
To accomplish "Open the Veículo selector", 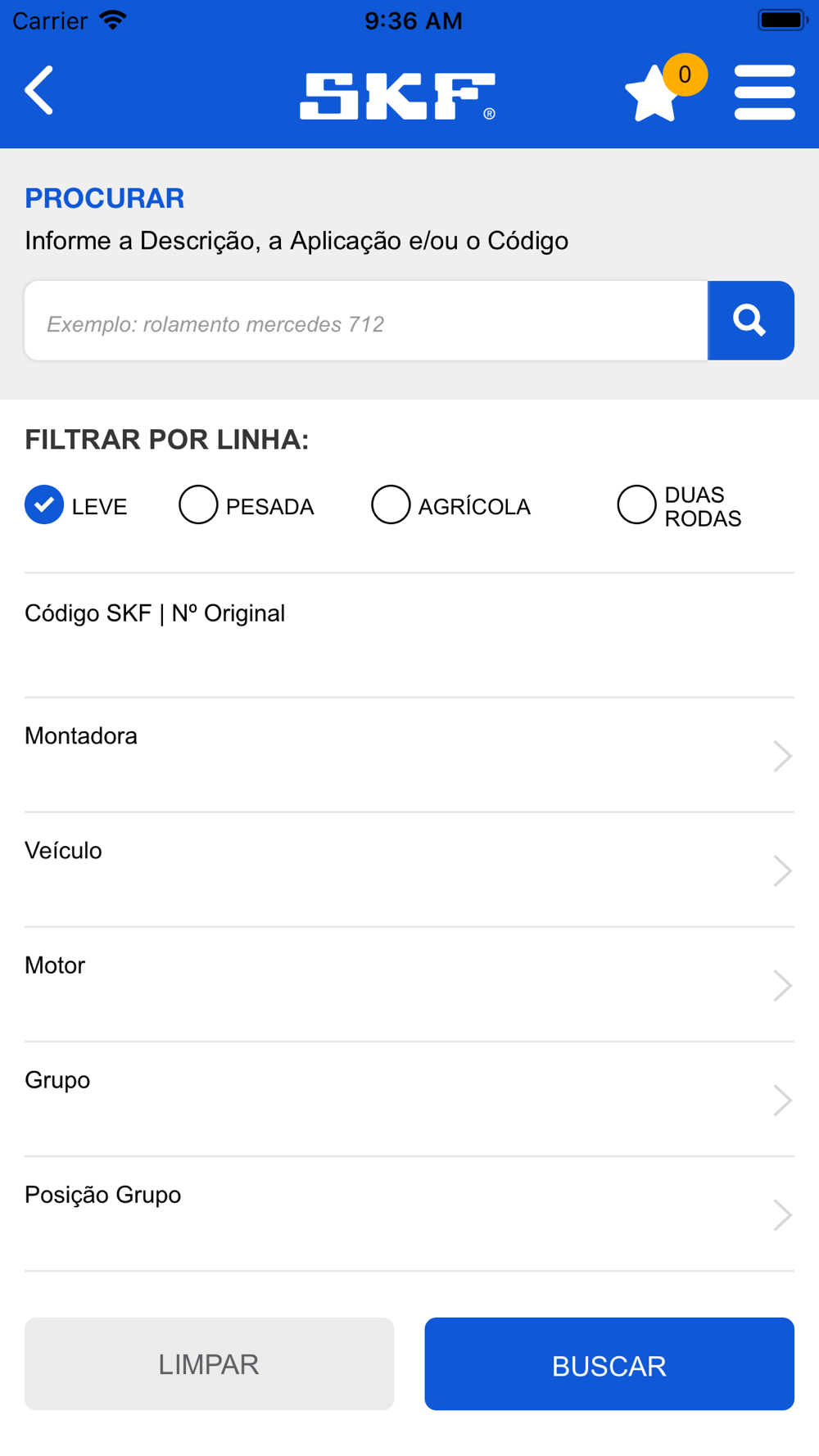I will [x=409, y=870].
